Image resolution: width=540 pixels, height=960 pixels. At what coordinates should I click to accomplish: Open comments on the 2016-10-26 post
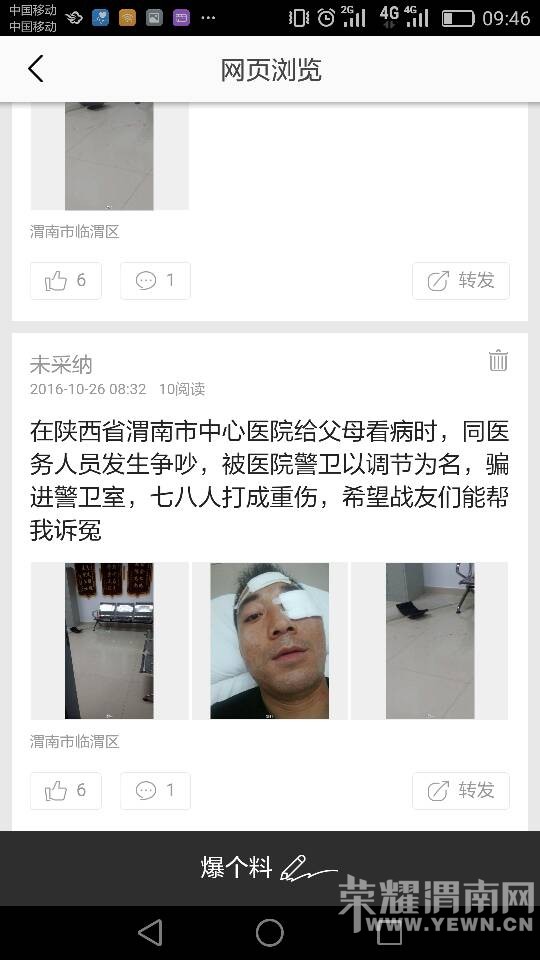pyautogui.click(x=156, y=790)
